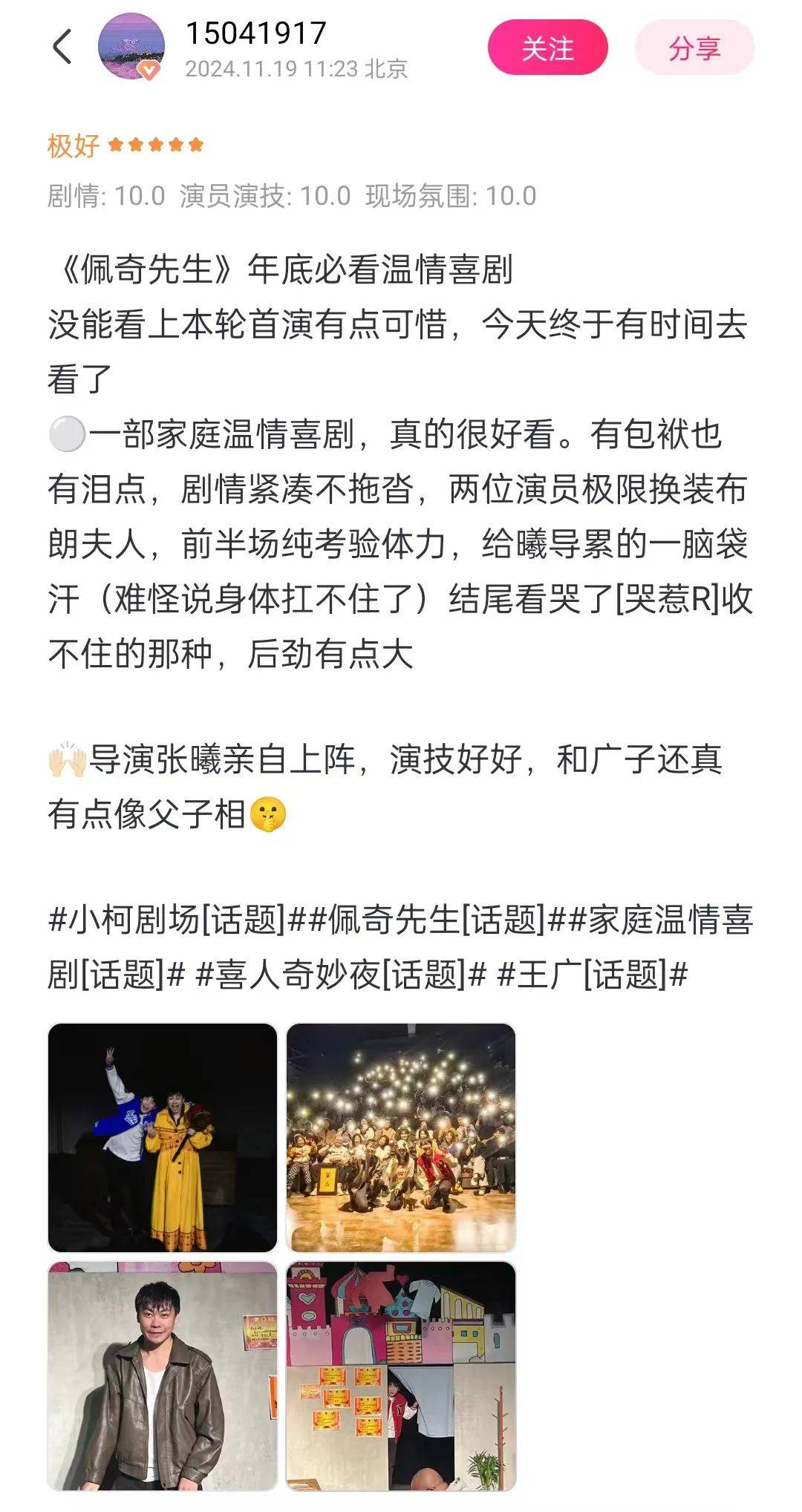This screenshot has height=1512, width=802.
Task: Go back using the top-left arrow
Action: (62, 47)
